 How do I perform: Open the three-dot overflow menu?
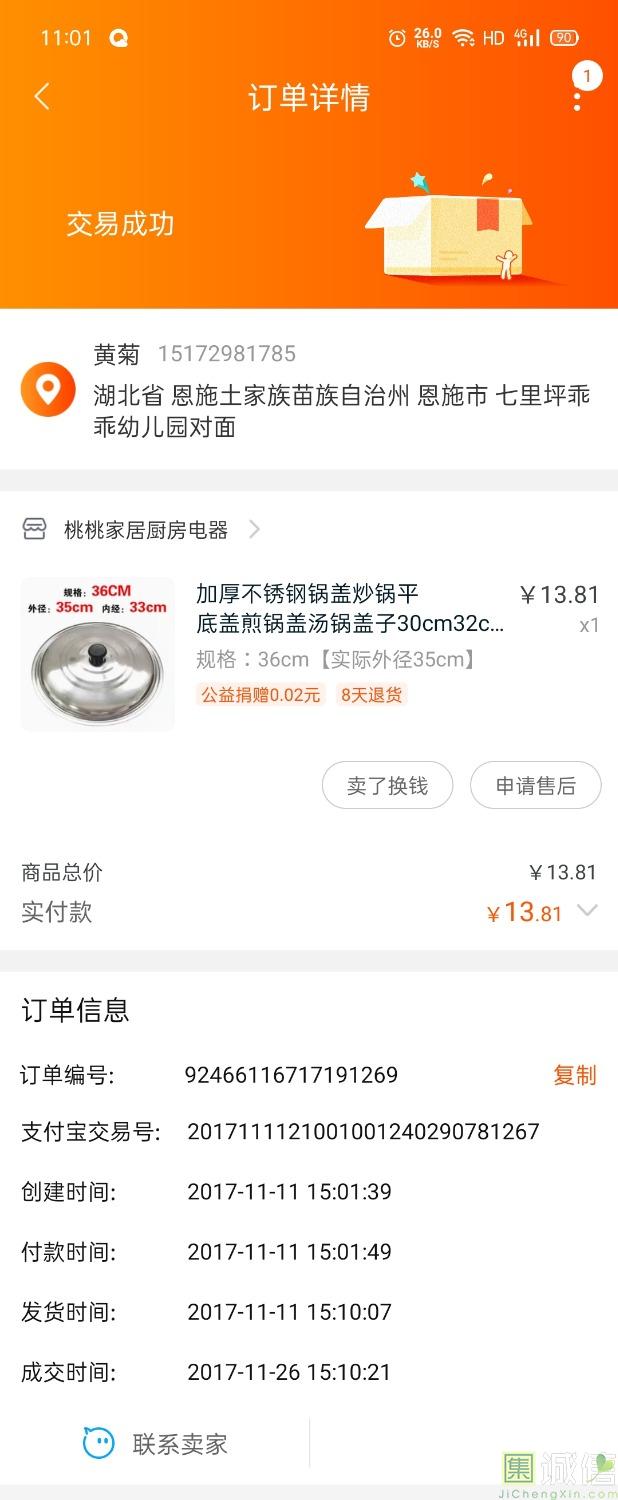point(577,100)
